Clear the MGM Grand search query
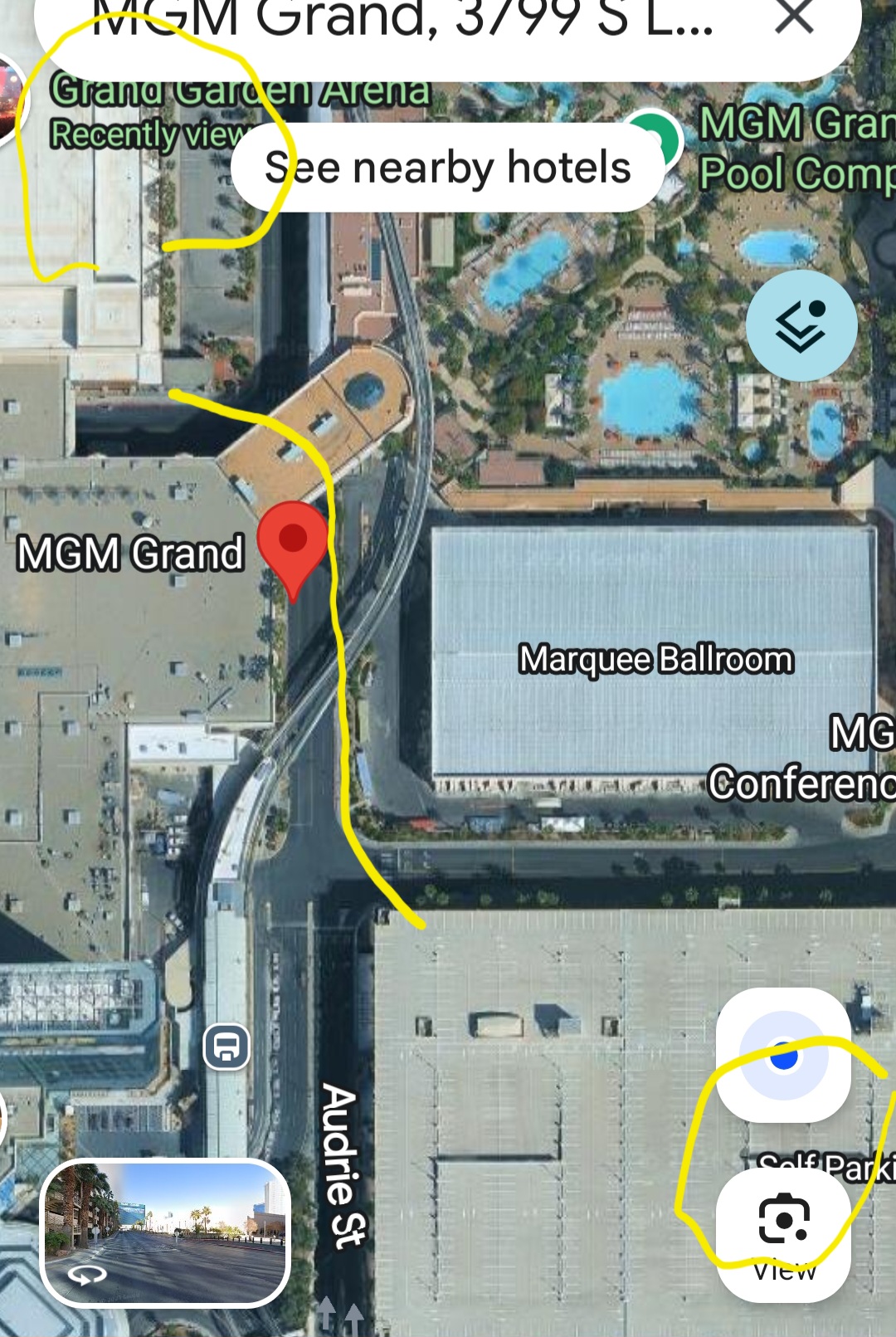The height and width of the screenshot is (1337, 896). point(793,17)
